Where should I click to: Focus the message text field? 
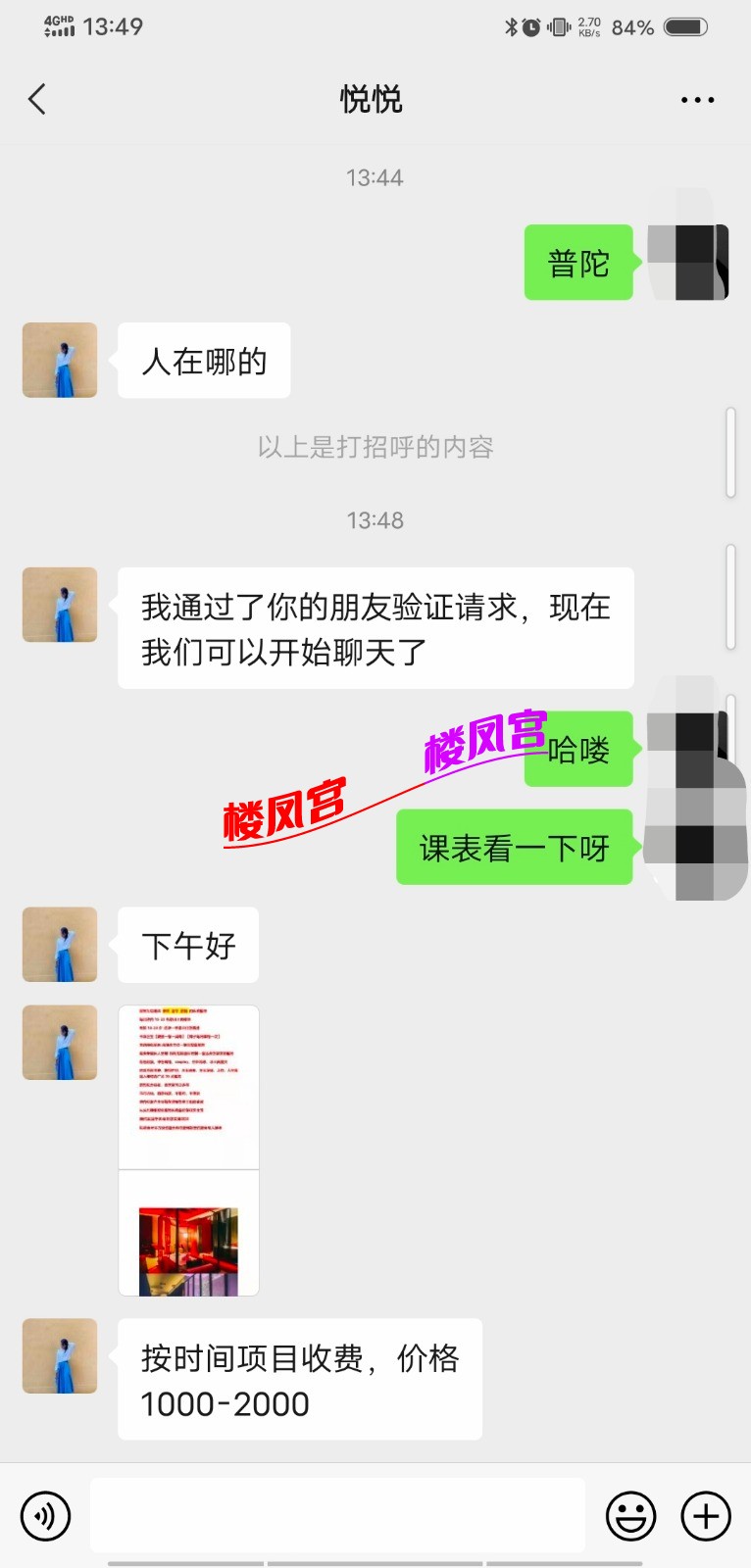click(x=337, y=1516)
